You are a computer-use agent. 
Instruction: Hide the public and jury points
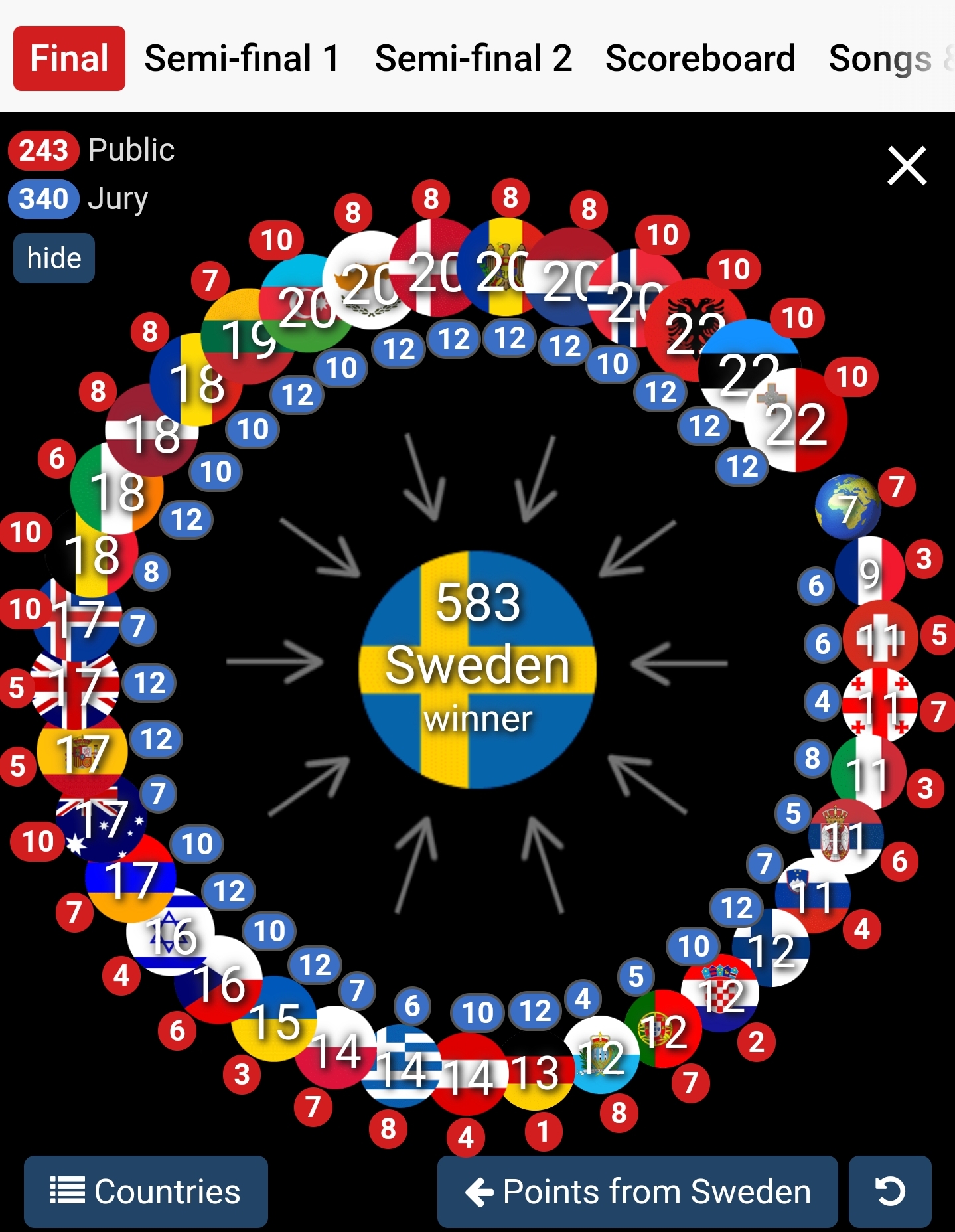(54, 258)
